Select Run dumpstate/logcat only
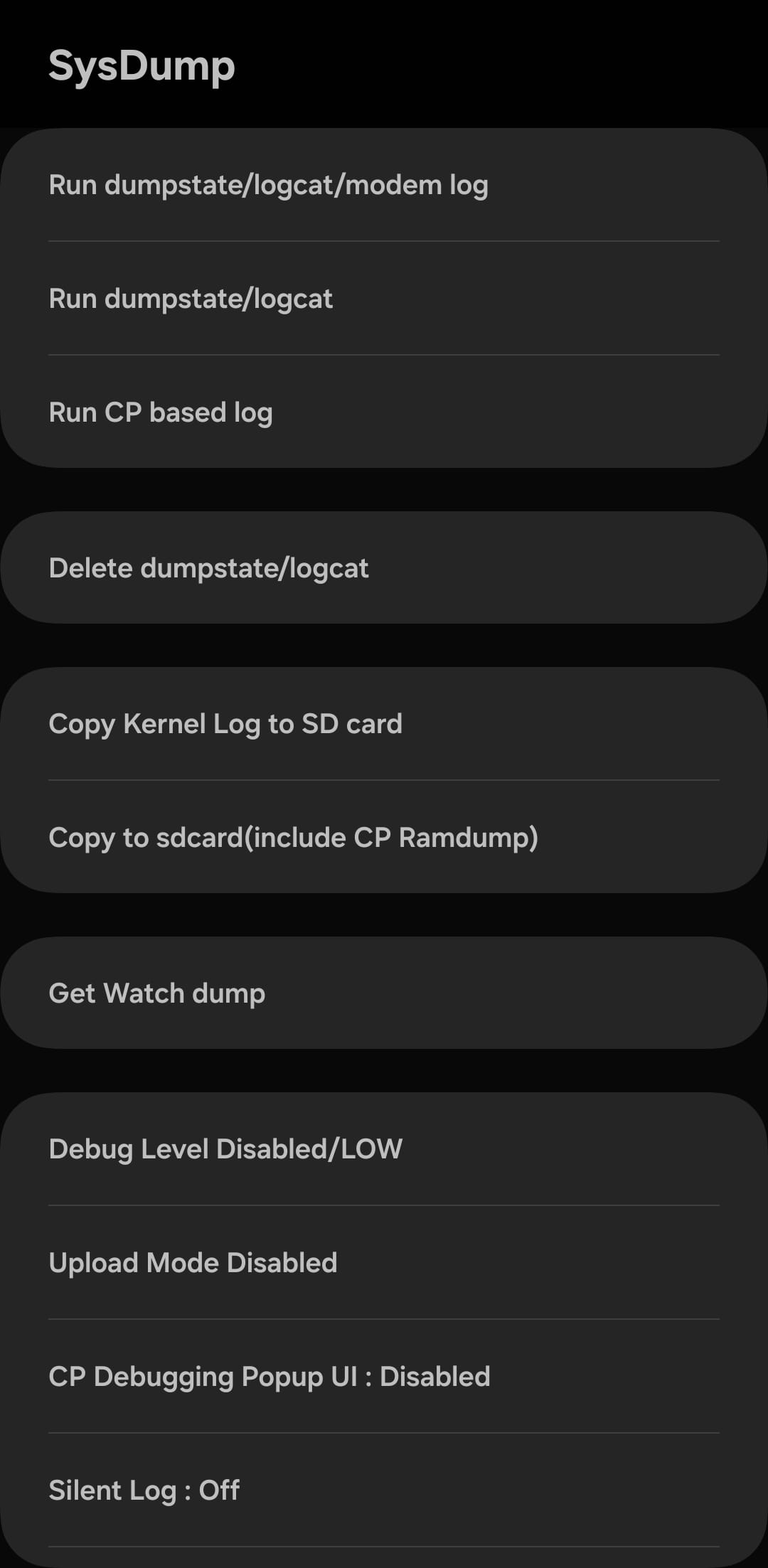The image size is (768, 1568). pyautogui.click(x=191, y=299)
